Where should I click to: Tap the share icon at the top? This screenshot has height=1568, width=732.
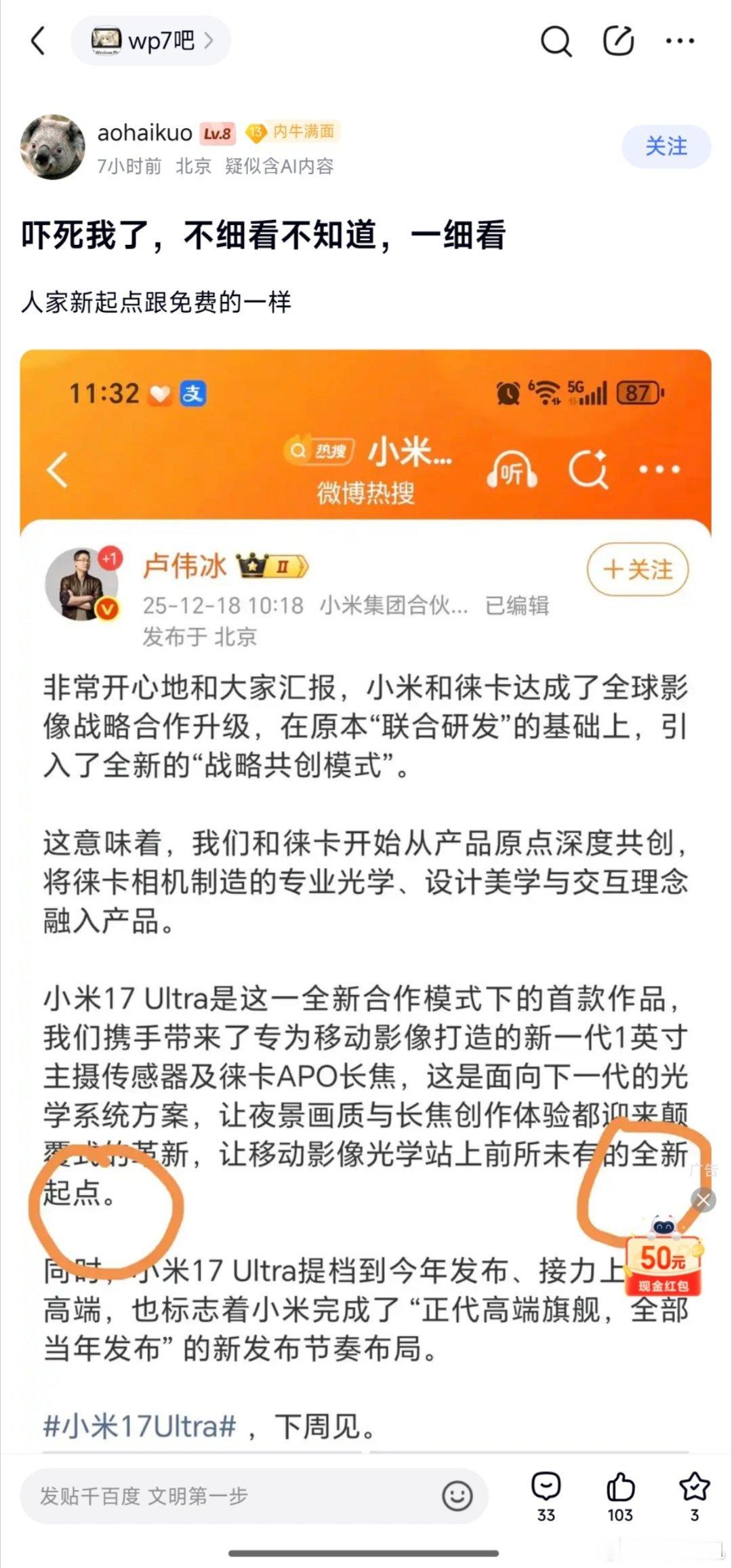[617, 41]
